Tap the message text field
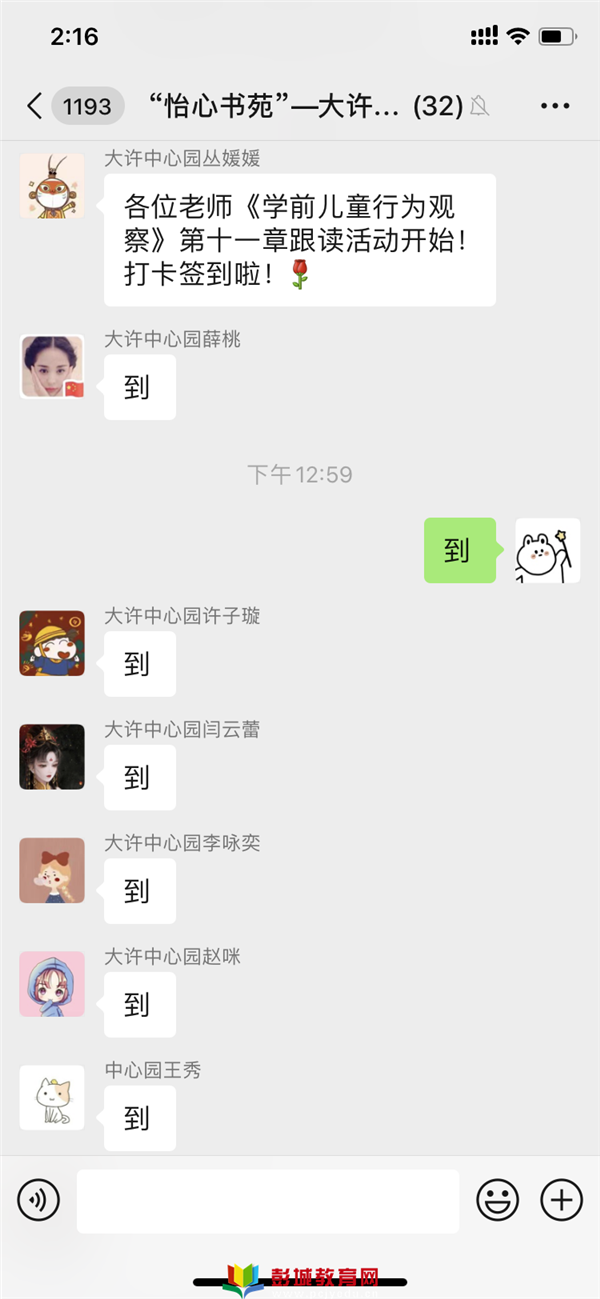The width and height of the screenshot is (600, 1299). click(x=268, y=1200)
